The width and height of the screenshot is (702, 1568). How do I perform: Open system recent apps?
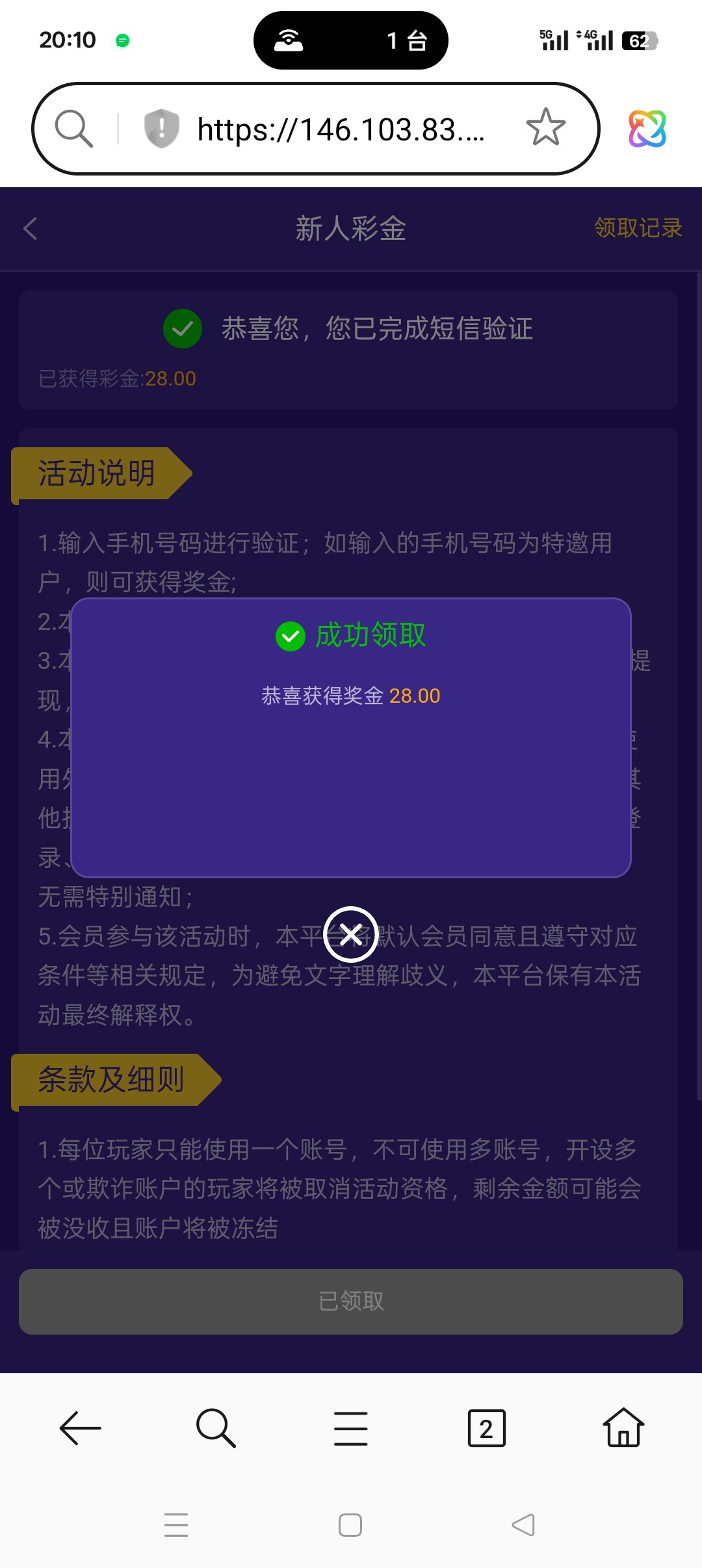(176, 1525)
